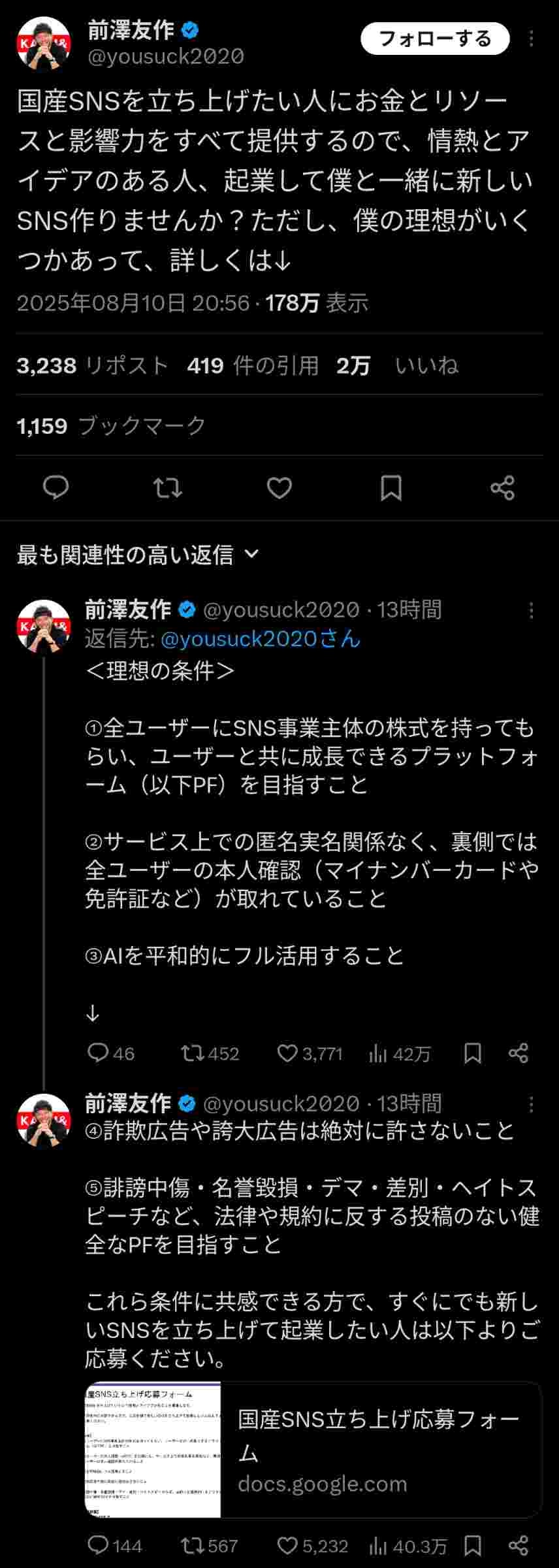Open the @yousuck2020さん reply-to link
The image size is (559, 1568).
[x=260, y=638]
